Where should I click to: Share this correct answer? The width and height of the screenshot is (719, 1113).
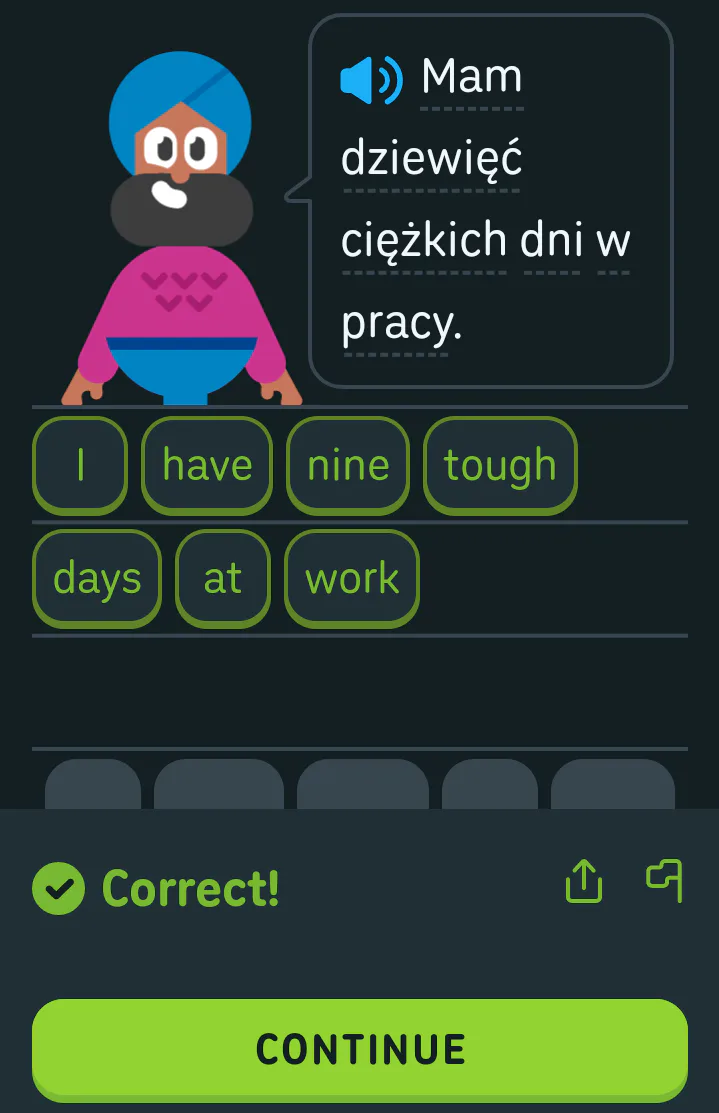pos(584,881)
